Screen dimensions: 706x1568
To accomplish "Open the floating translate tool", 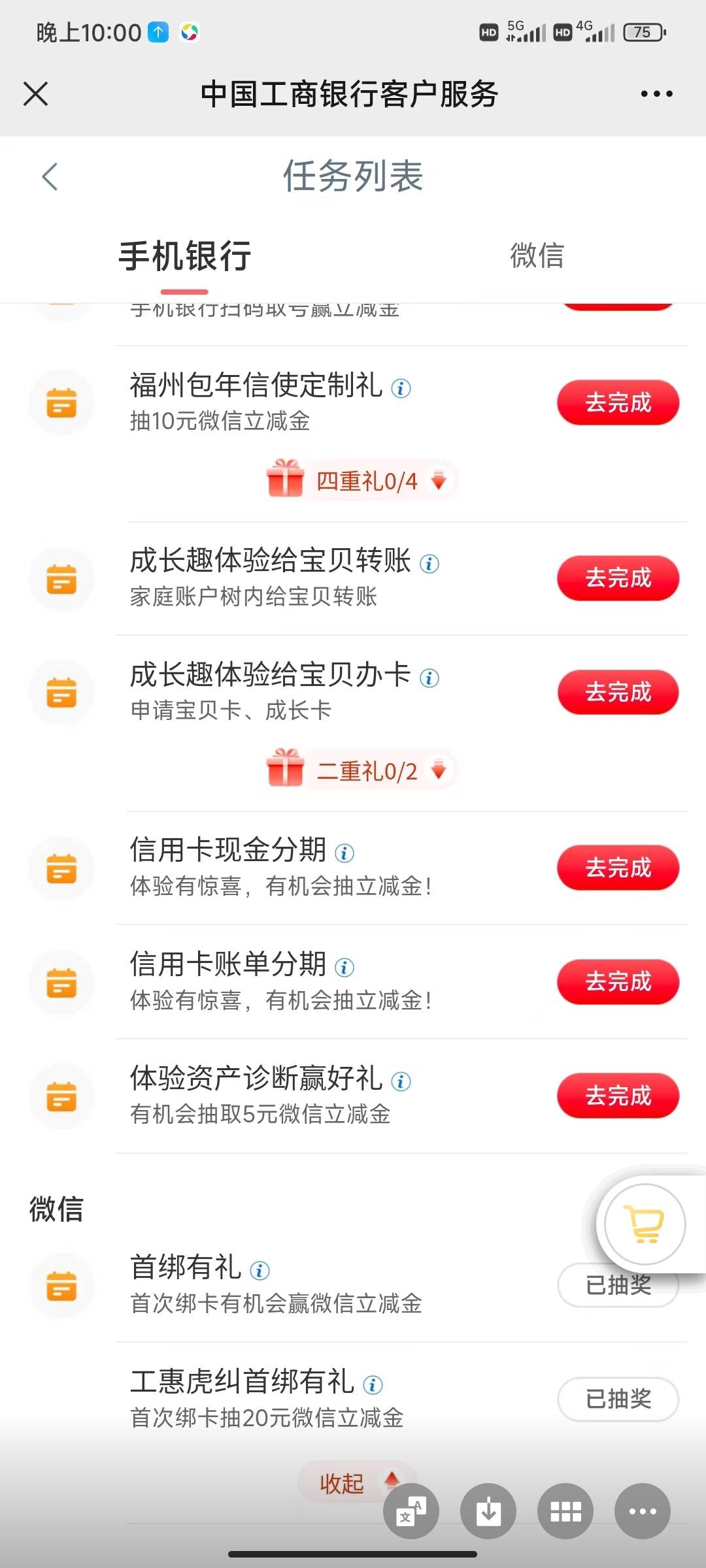I will coord(411,1511).
